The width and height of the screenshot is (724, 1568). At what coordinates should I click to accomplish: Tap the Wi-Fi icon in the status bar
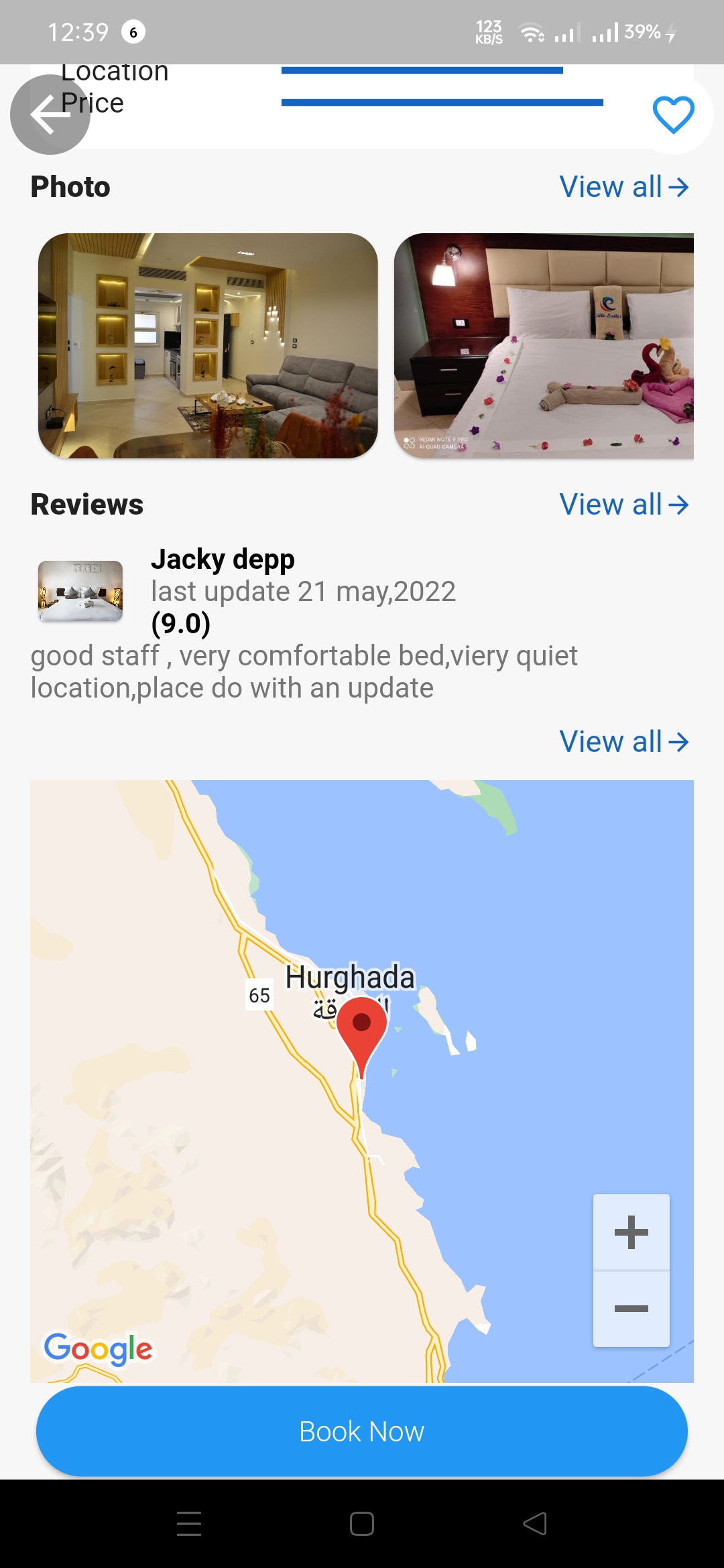point(532,31)
